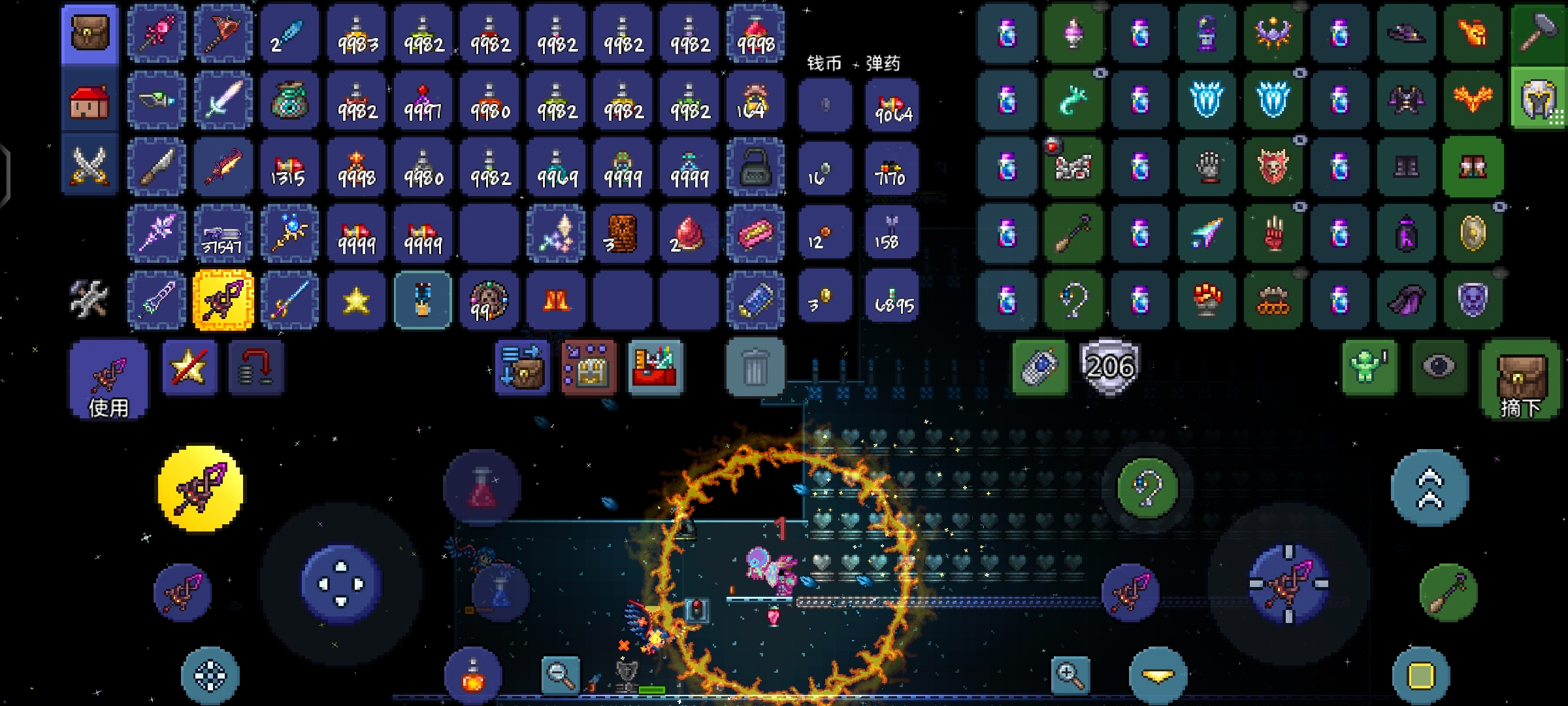Screen dimensions: 1568x706
Task: Open the red toolbox button
Action: [655, 367]
